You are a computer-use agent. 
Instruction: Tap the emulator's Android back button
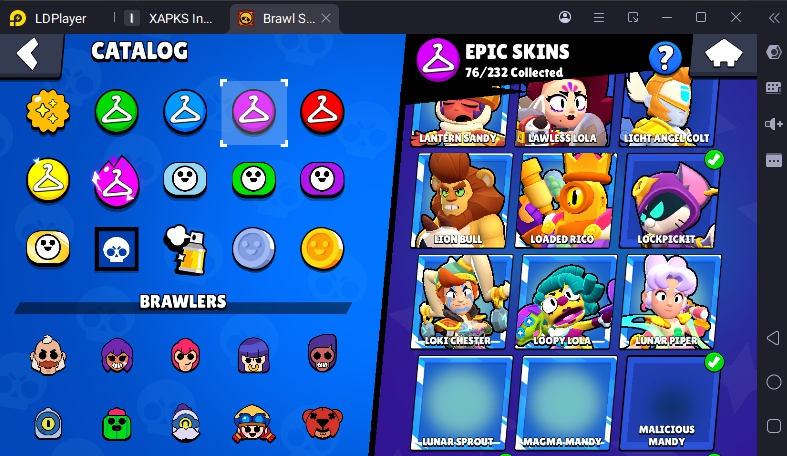pyautogui.click(x=773, y=338)
